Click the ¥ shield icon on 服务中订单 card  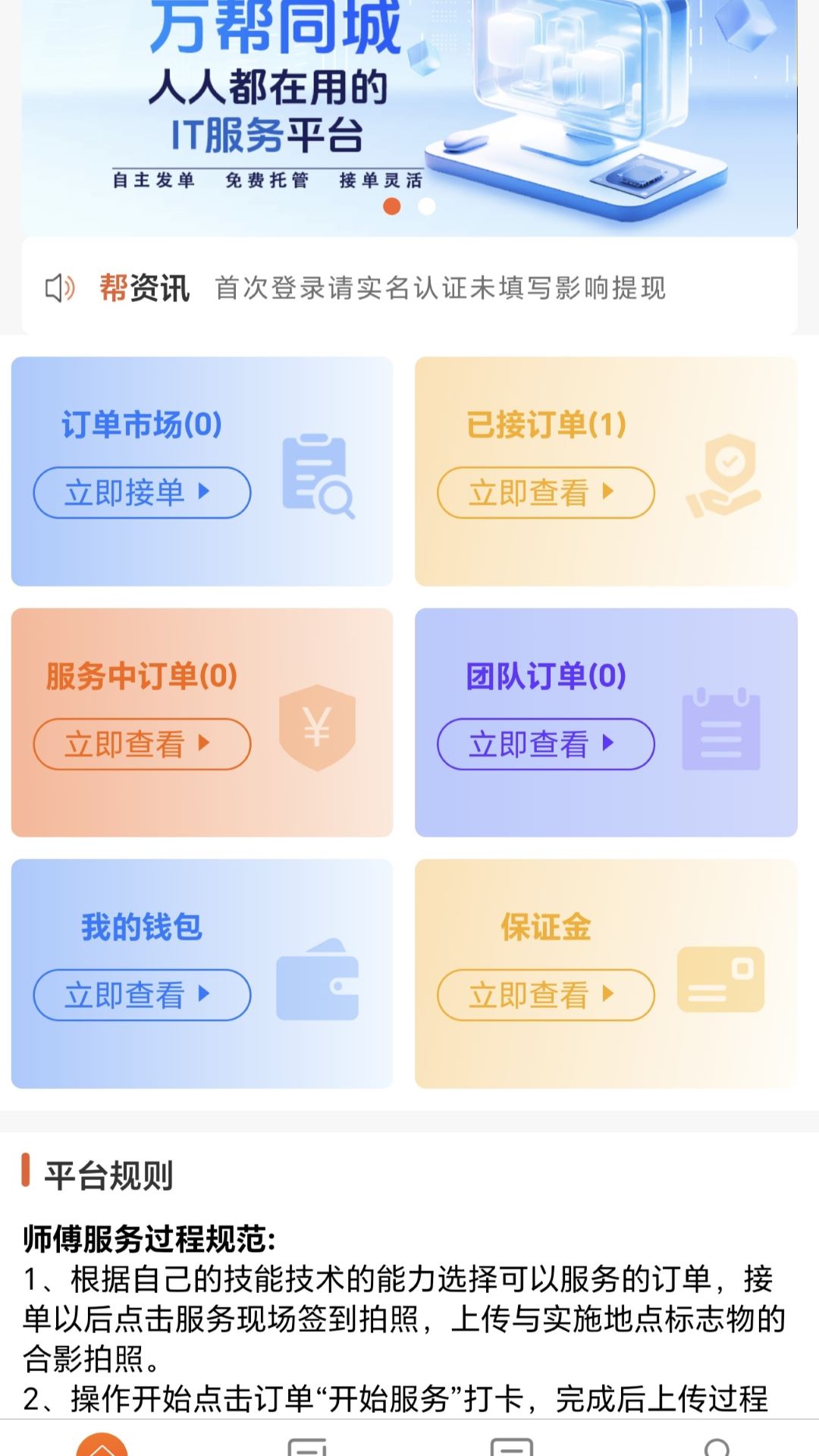[318, 728]
